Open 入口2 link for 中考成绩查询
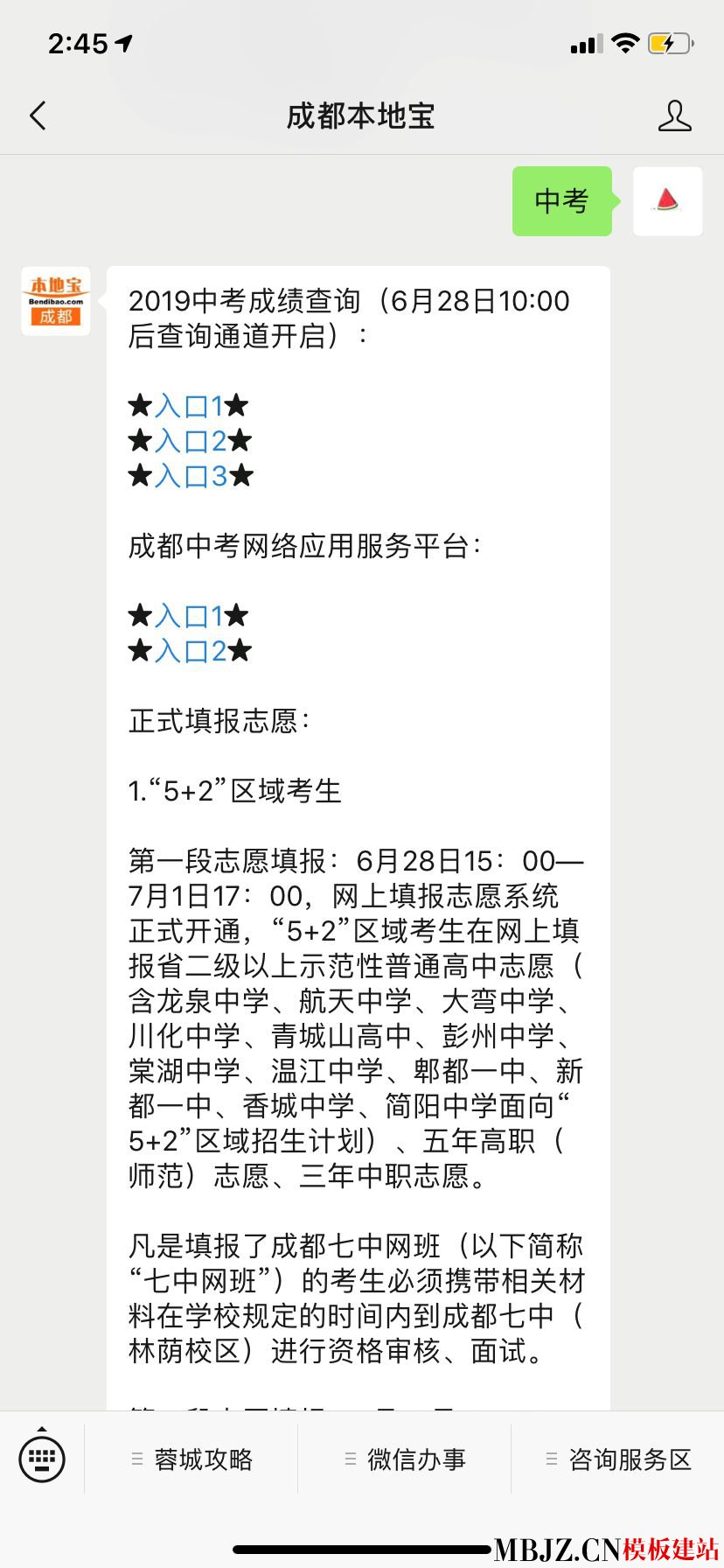This screenshot has width=724, height=1568. 190,441
